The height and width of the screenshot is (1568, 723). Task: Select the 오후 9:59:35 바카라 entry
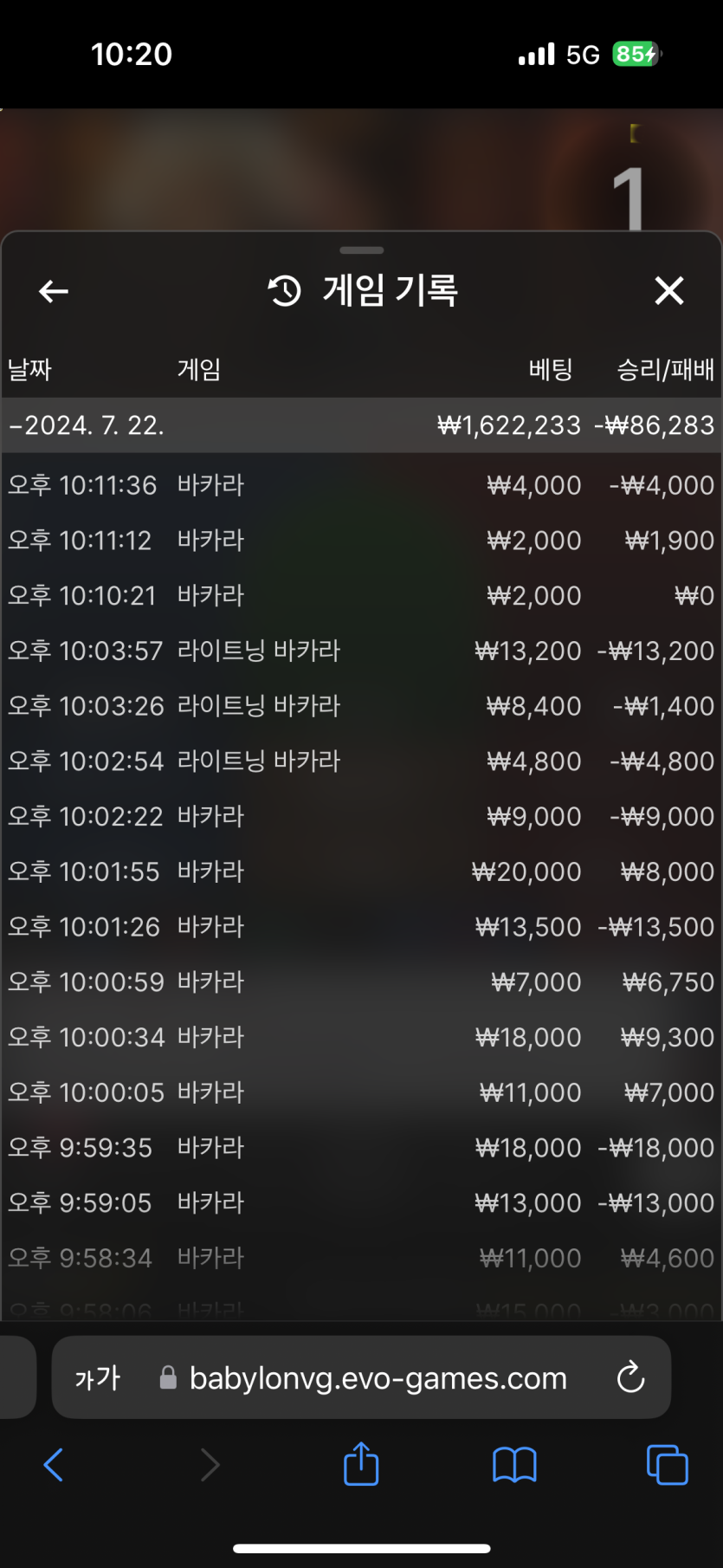pyautogui.click(x=361, y=1148)
